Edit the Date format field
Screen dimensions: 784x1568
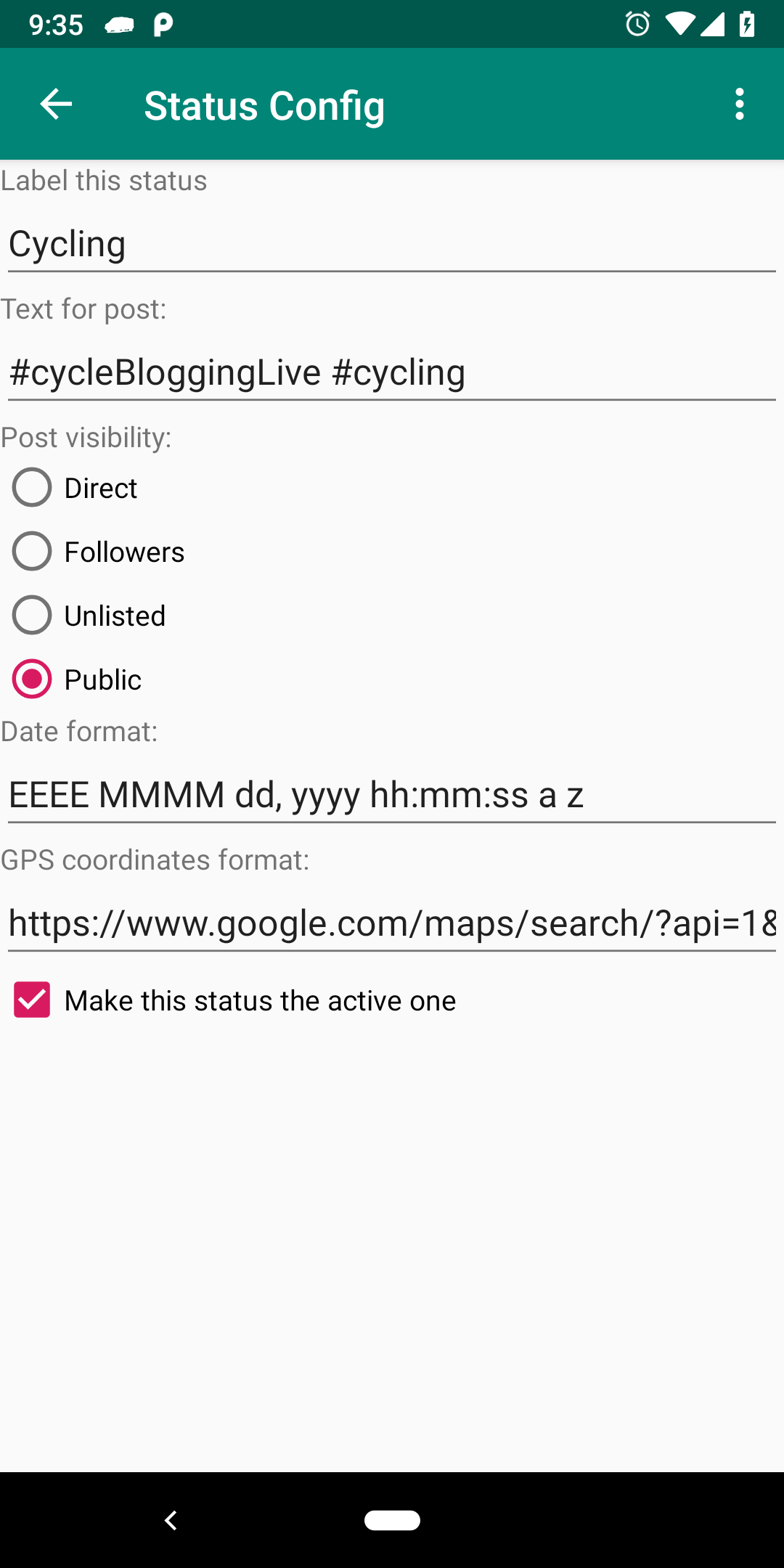click(392, 795)
